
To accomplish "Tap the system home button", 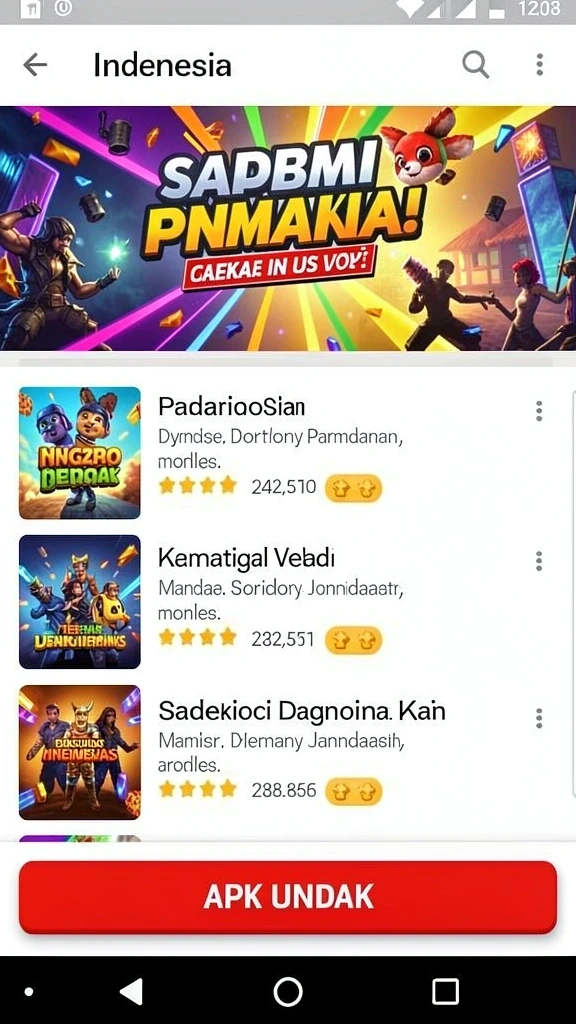I will coord(288,992).
